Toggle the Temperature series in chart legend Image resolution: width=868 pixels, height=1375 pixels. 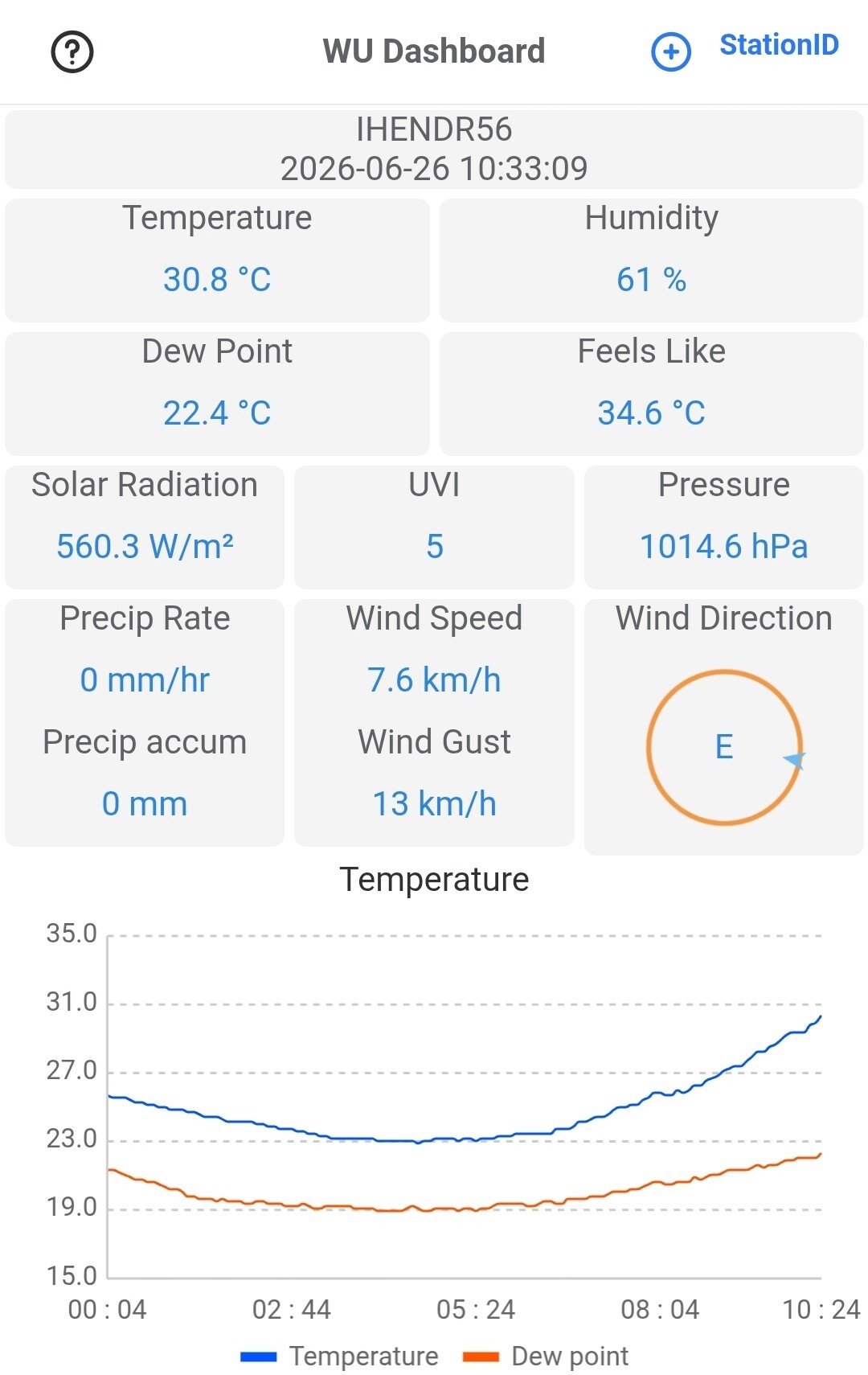coord(339,1357)
